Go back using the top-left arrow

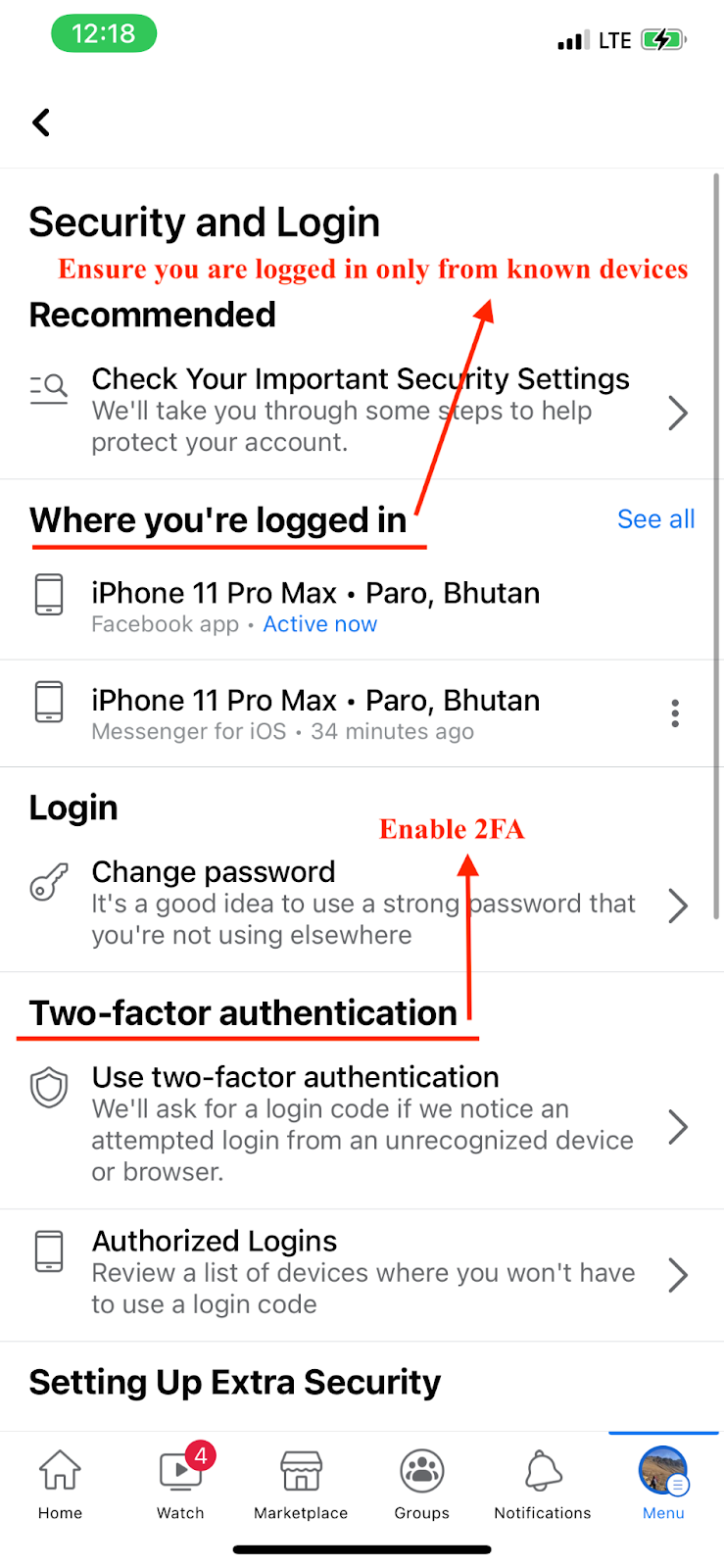click(41, 122)
